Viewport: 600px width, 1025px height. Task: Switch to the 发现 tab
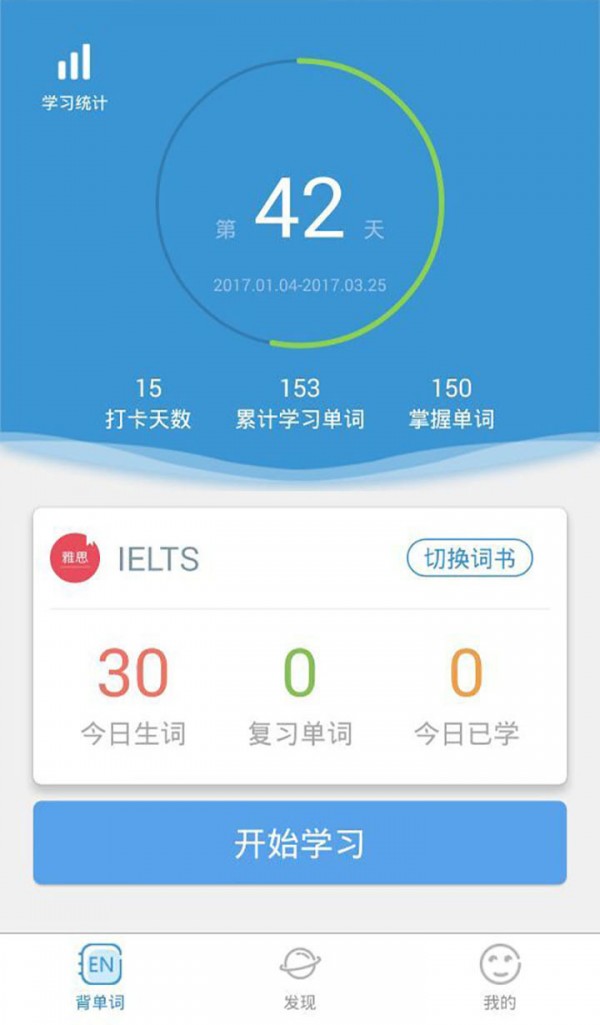coord(300,978)
